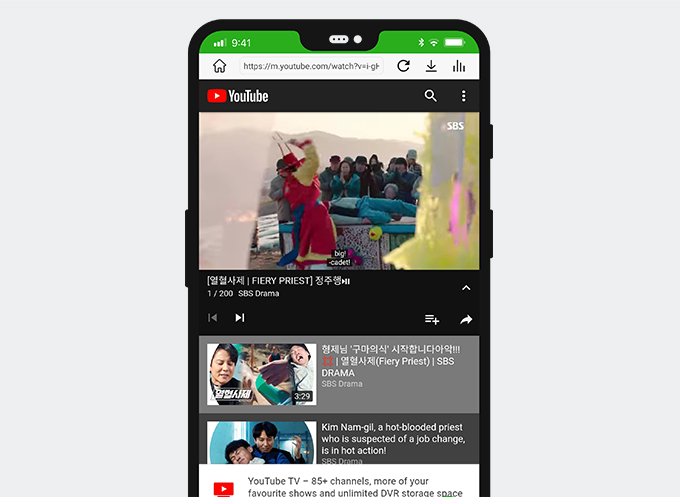
Task: Go to the previous playlist video
Action: tap(212, 318)
